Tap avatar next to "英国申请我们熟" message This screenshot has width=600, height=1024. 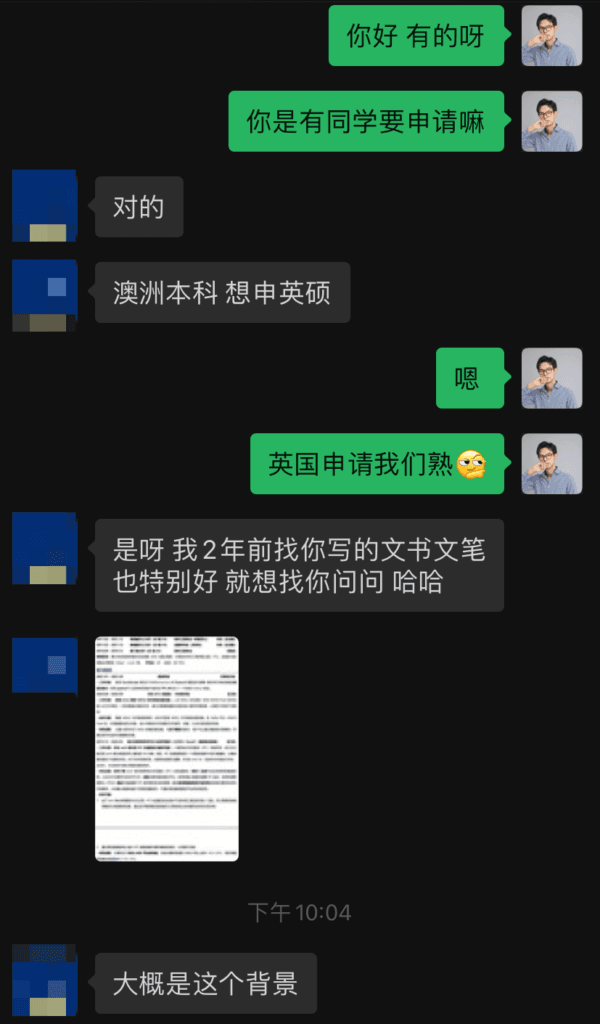(x=551, y=464)
